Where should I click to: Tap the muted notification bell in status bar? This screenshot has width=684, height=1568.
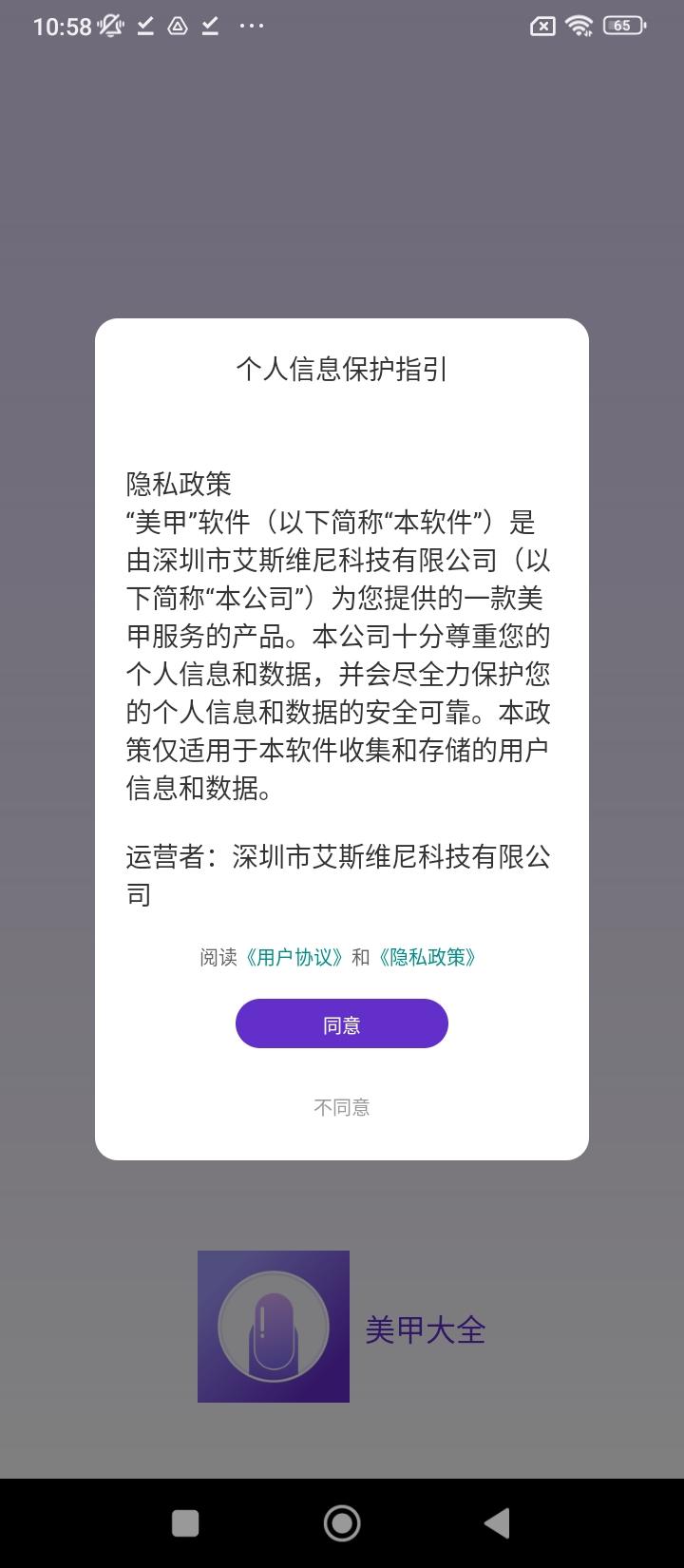click(109, 26)
